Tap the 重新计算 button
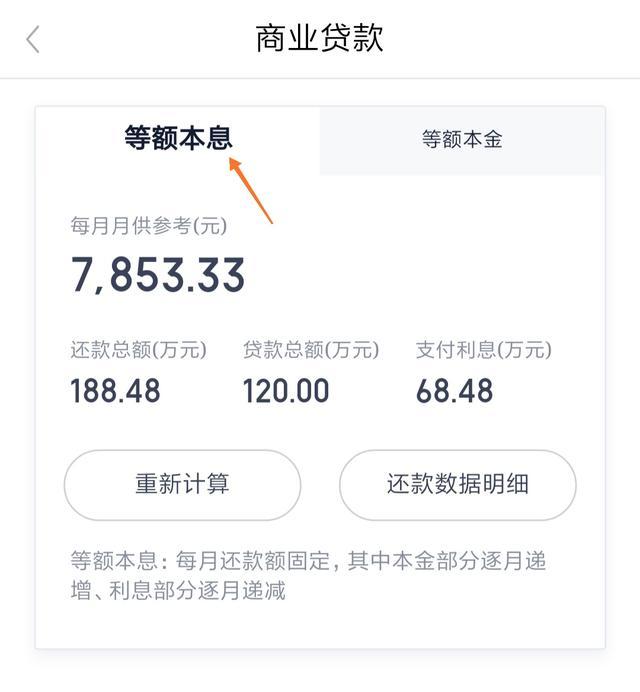 pos(182,485)
